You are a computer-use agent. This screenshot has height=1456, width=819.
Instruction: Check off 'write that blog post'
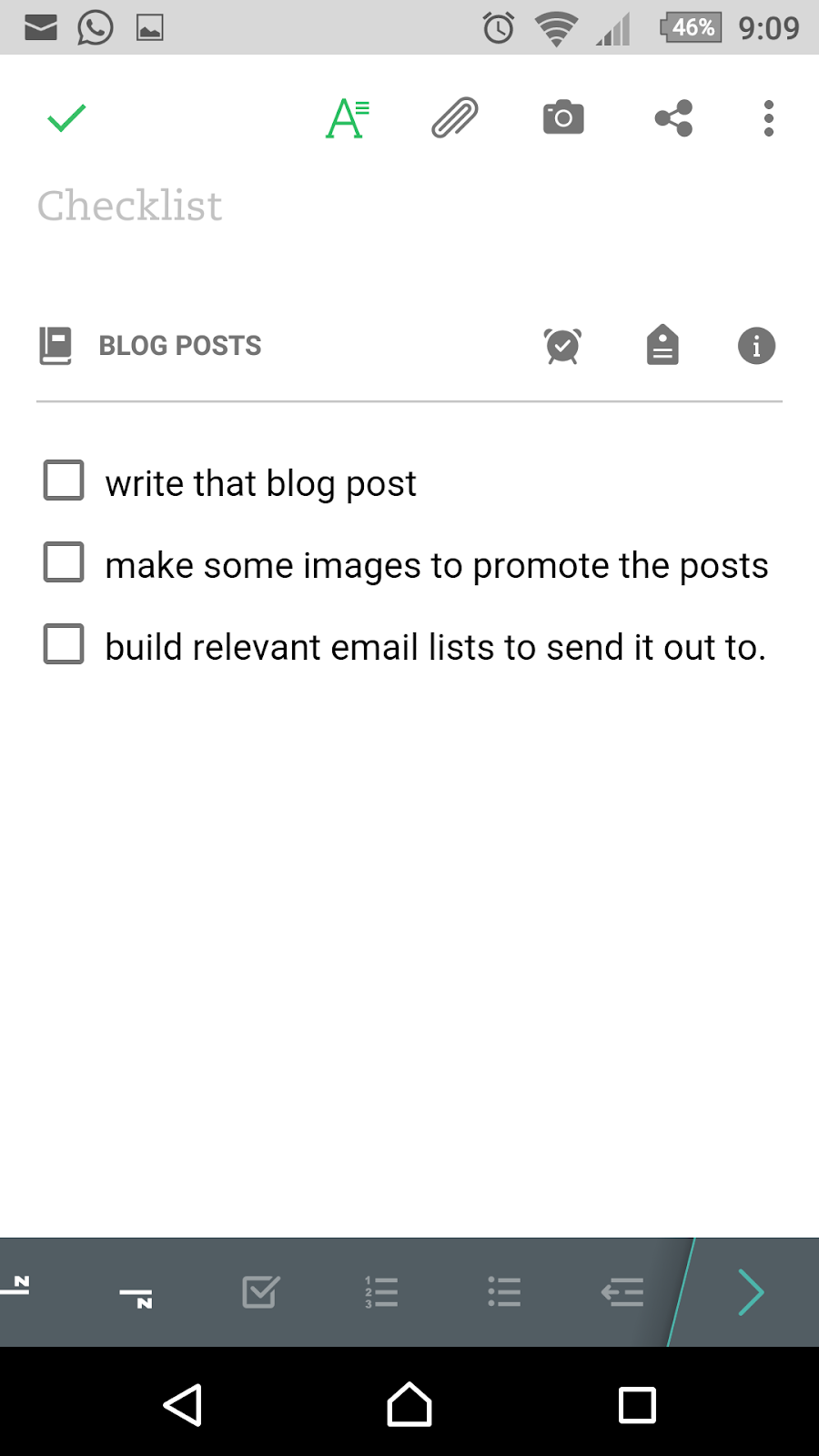point(64,480)
